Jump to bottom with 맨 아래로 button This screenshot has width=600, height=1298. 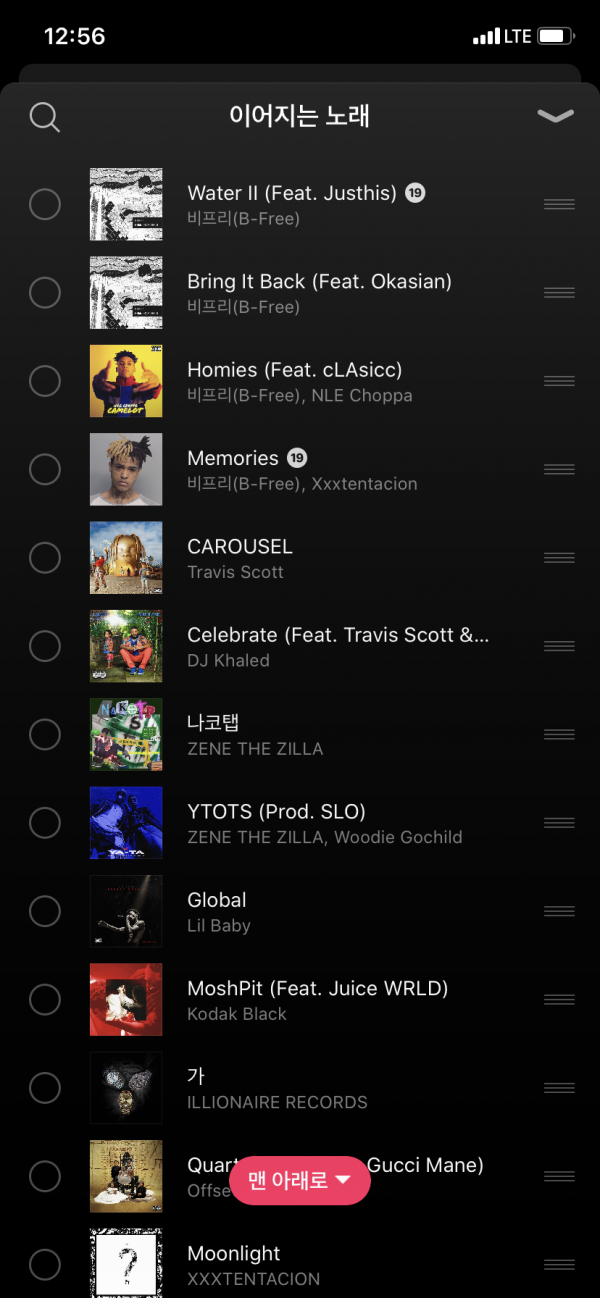coord(300,1180)
